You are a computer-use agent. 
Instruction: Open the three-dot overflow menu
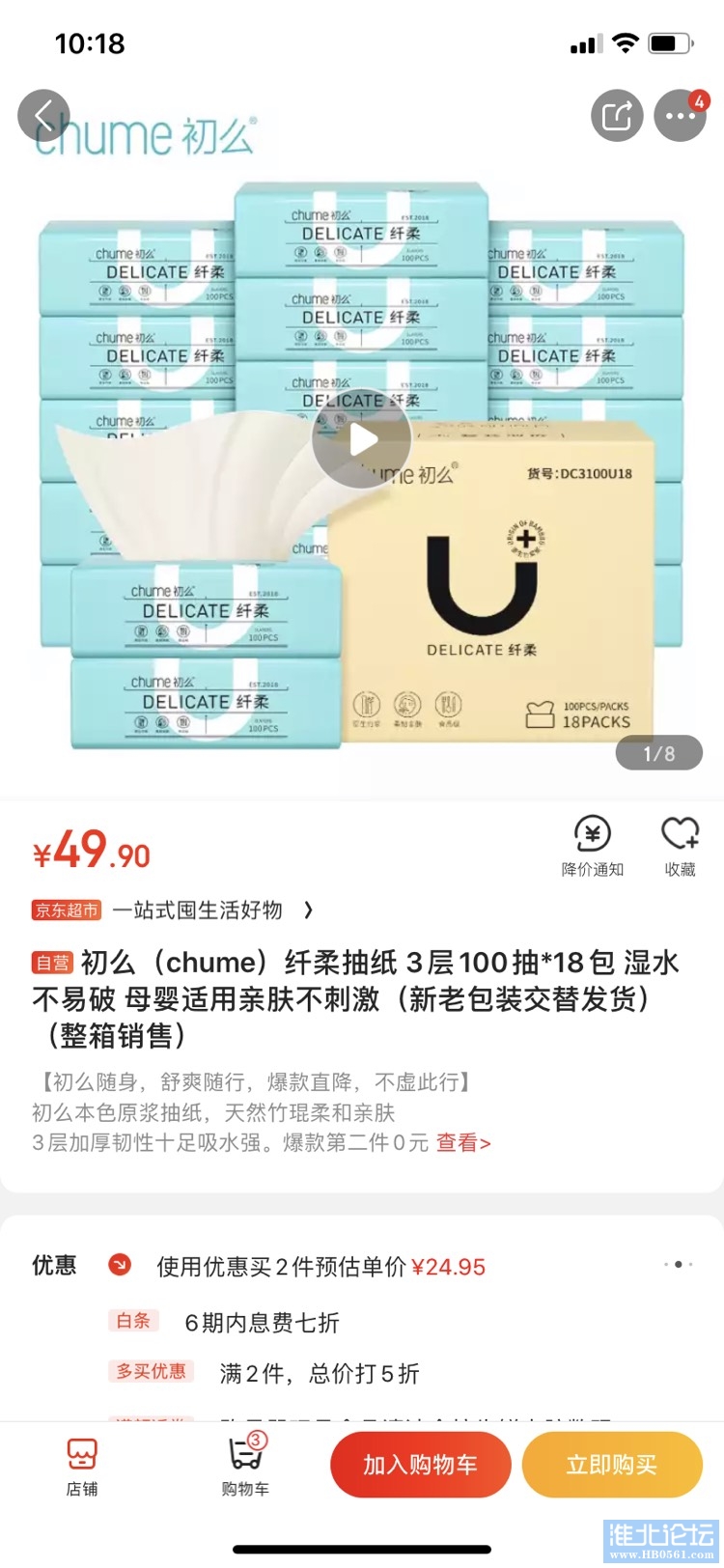[680, 116]
